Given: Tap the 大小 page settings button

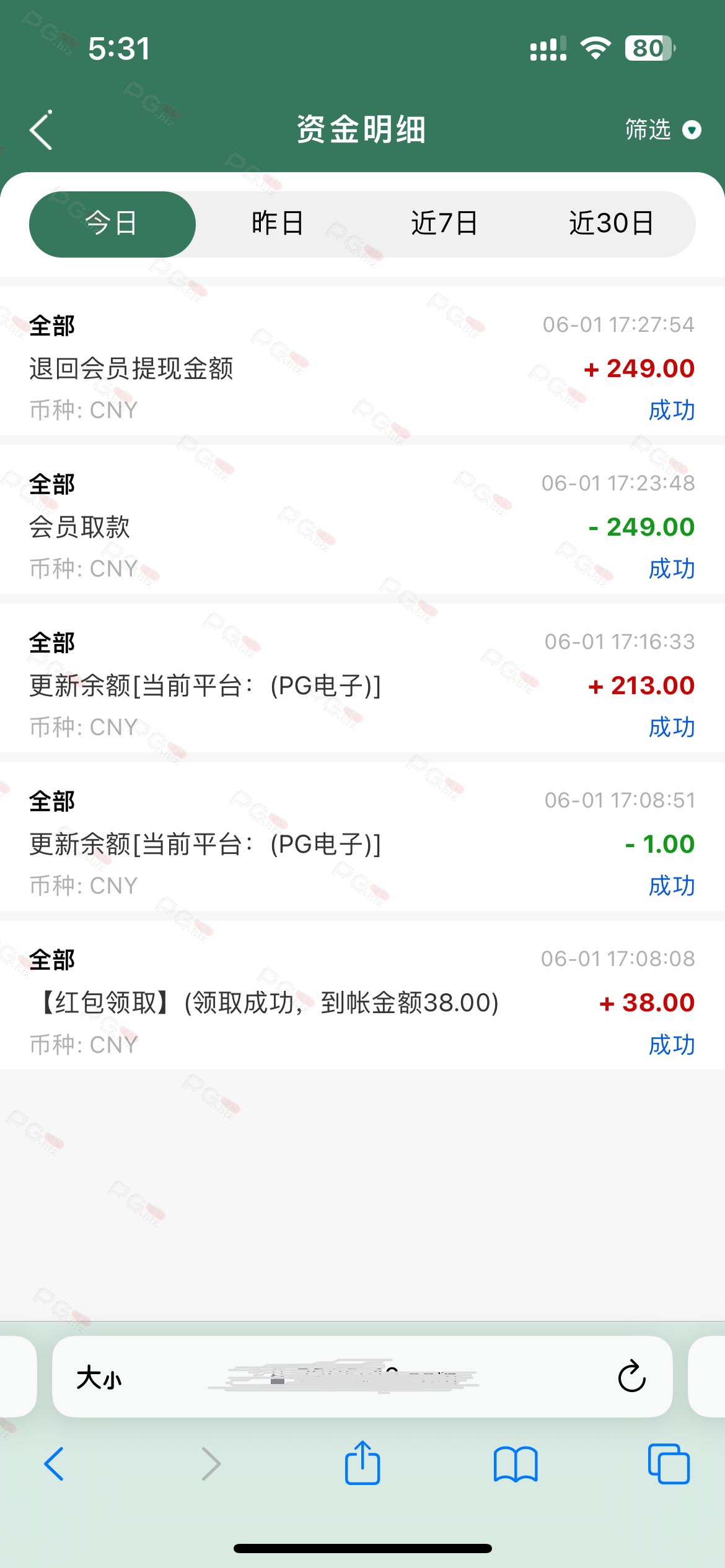Looking at the screenshot, I should click(99, 1377).
